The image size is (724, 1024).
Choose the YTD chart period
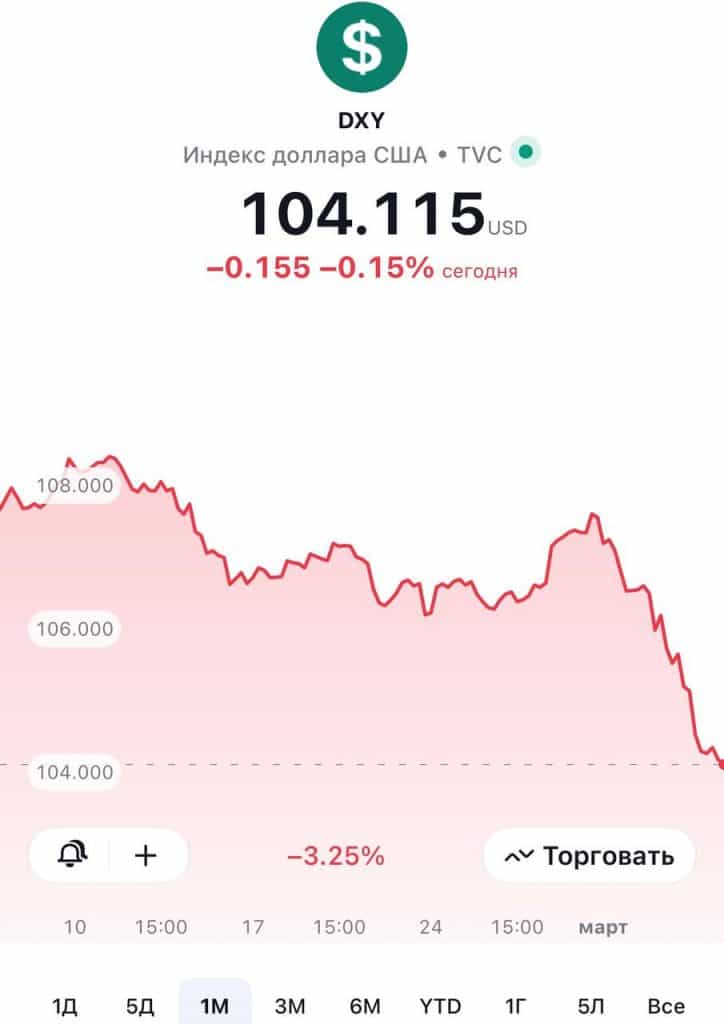[x=440, y=1005]
